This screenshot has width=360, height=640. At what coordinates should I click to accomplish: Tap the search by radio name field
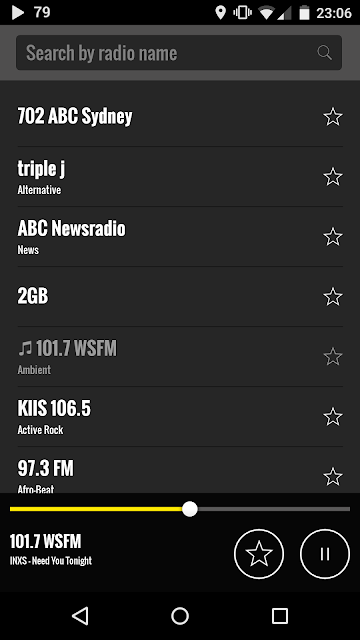[x=179, y=53]
